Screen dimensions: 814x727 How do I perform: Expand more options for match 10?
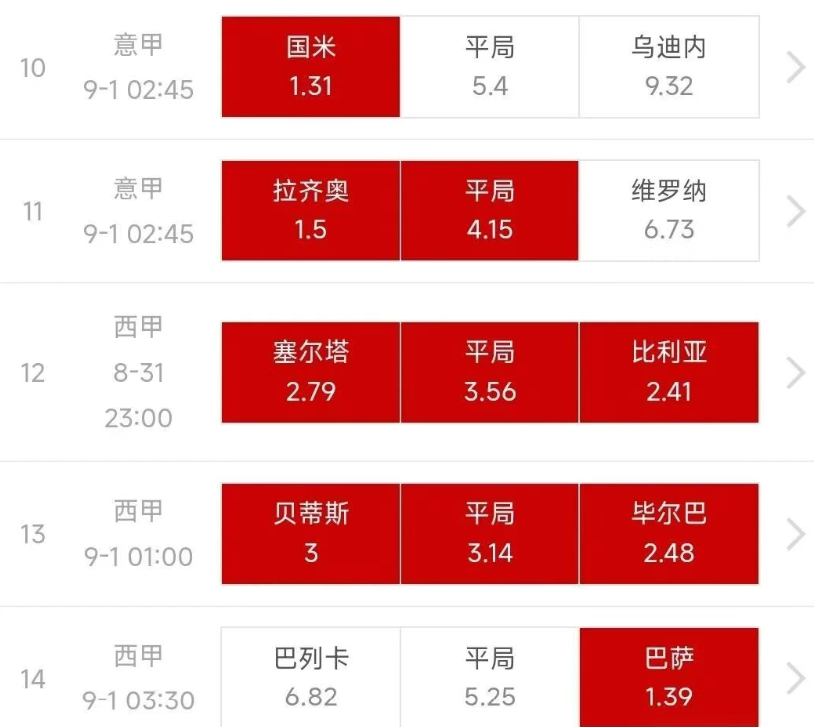796,67
